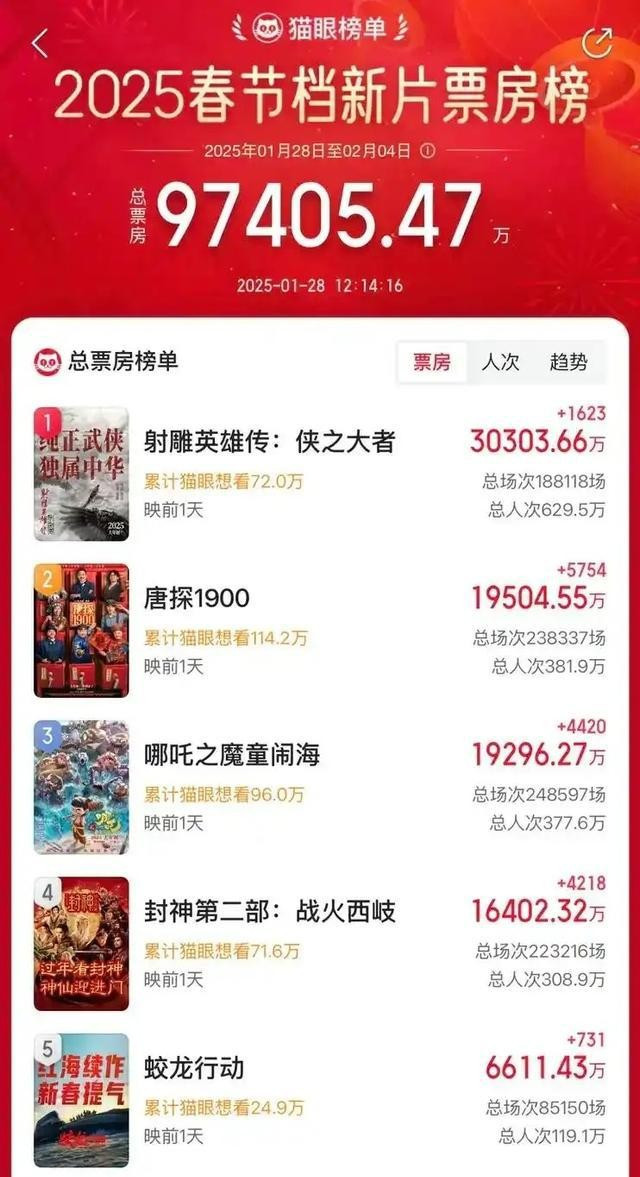The width and height of the screenshot is (640, 1177).
Task: View 哪吒之魔童闹海 box office details
Action: 232,755
